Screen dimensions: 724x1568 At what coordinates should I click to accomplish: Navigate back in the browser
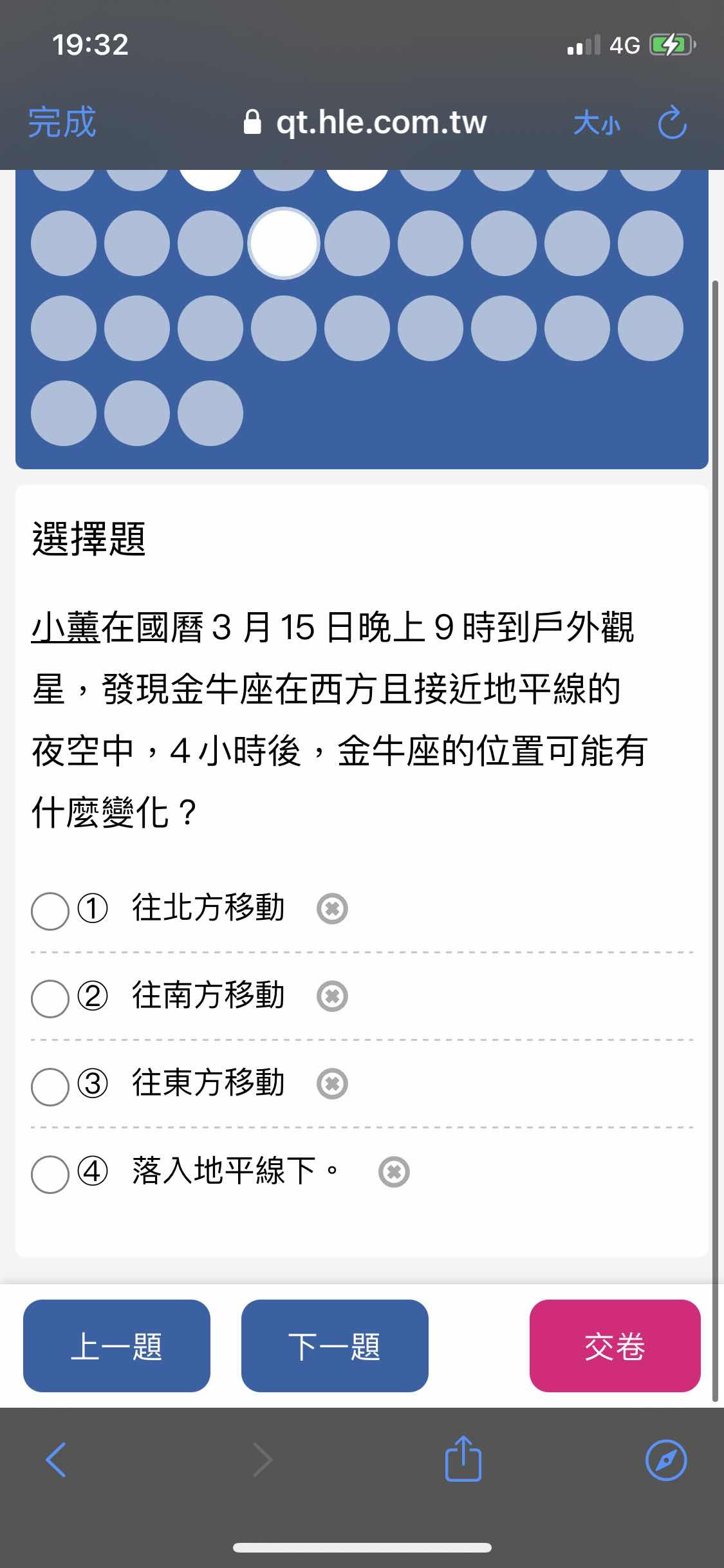pyautogui.click(x=56, y=1460)
